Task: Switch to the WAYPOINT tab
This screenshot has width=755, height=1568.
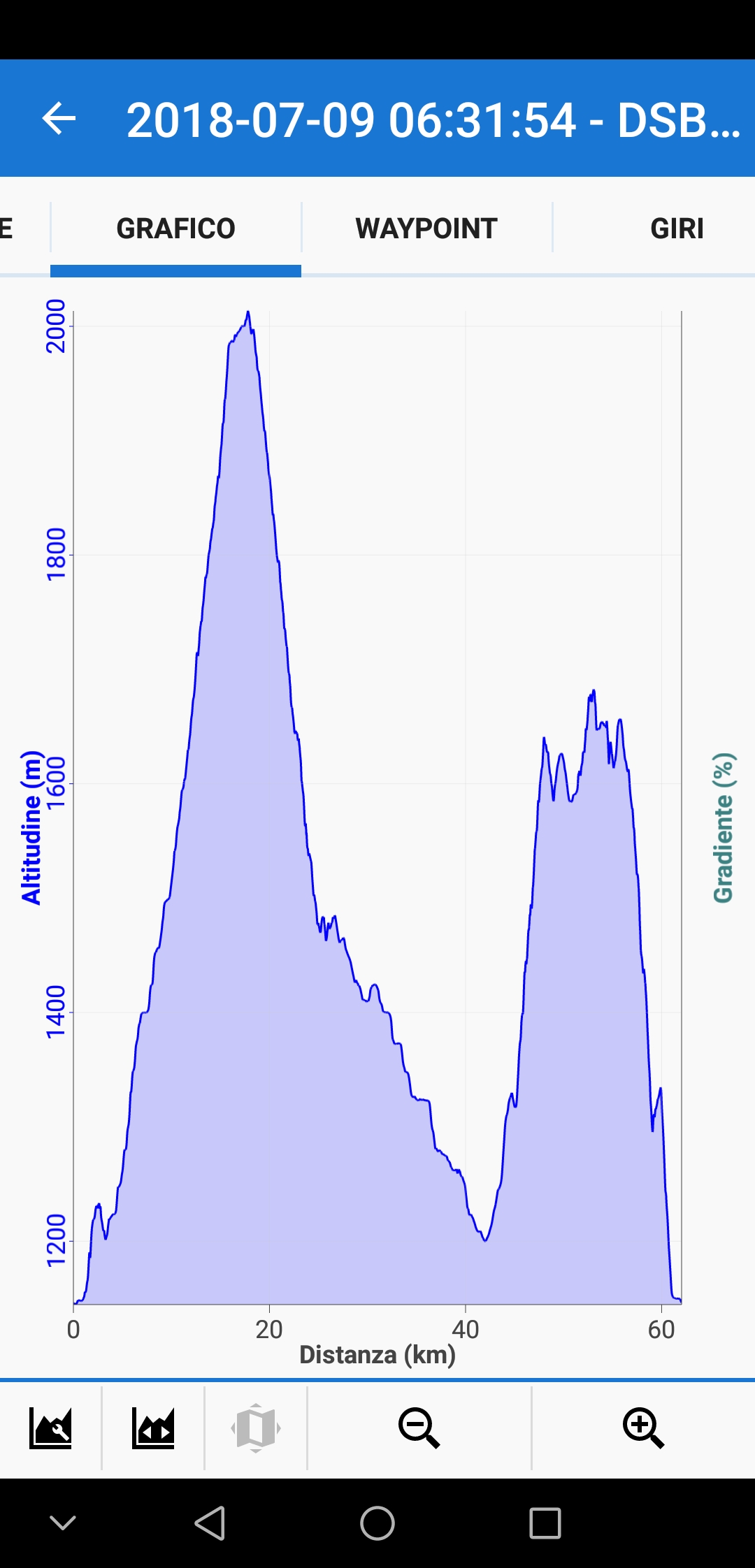Action: 426,228
